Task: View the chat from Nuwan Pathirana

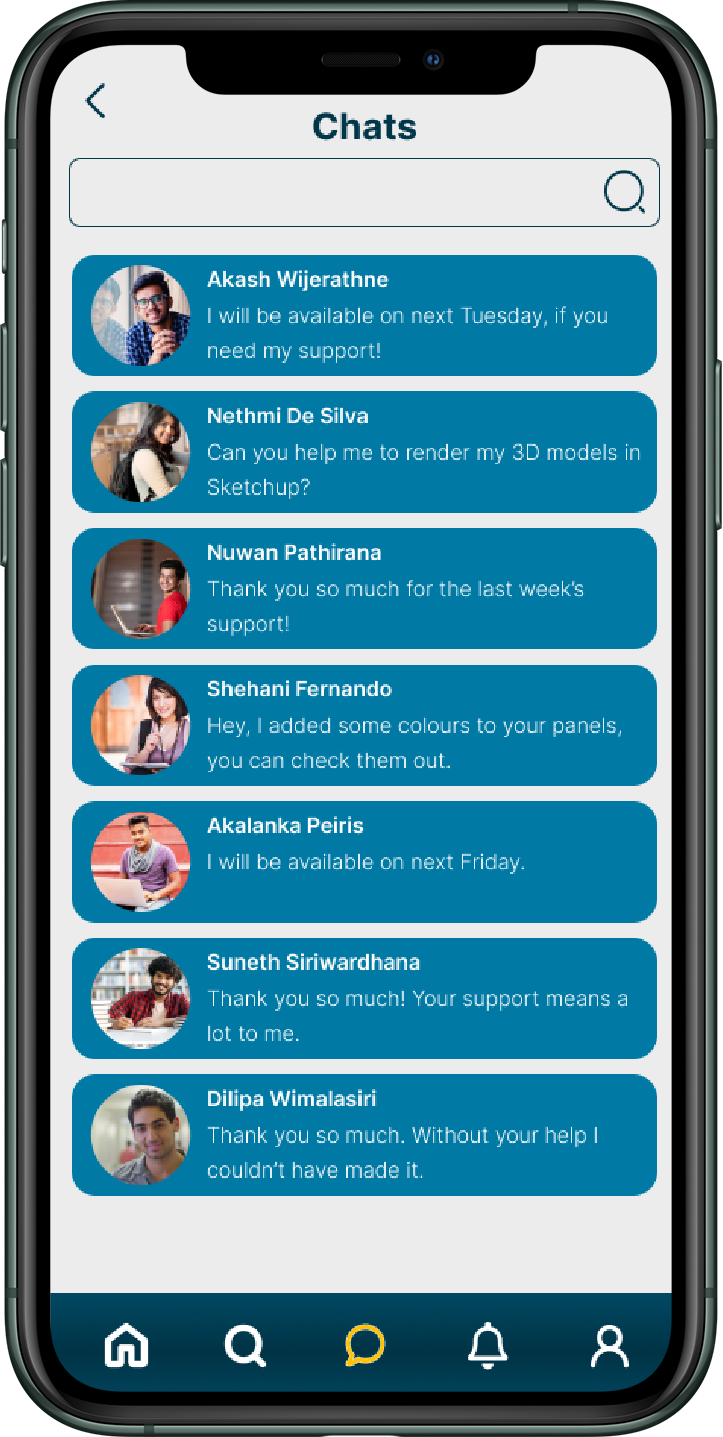Action: 364,589
